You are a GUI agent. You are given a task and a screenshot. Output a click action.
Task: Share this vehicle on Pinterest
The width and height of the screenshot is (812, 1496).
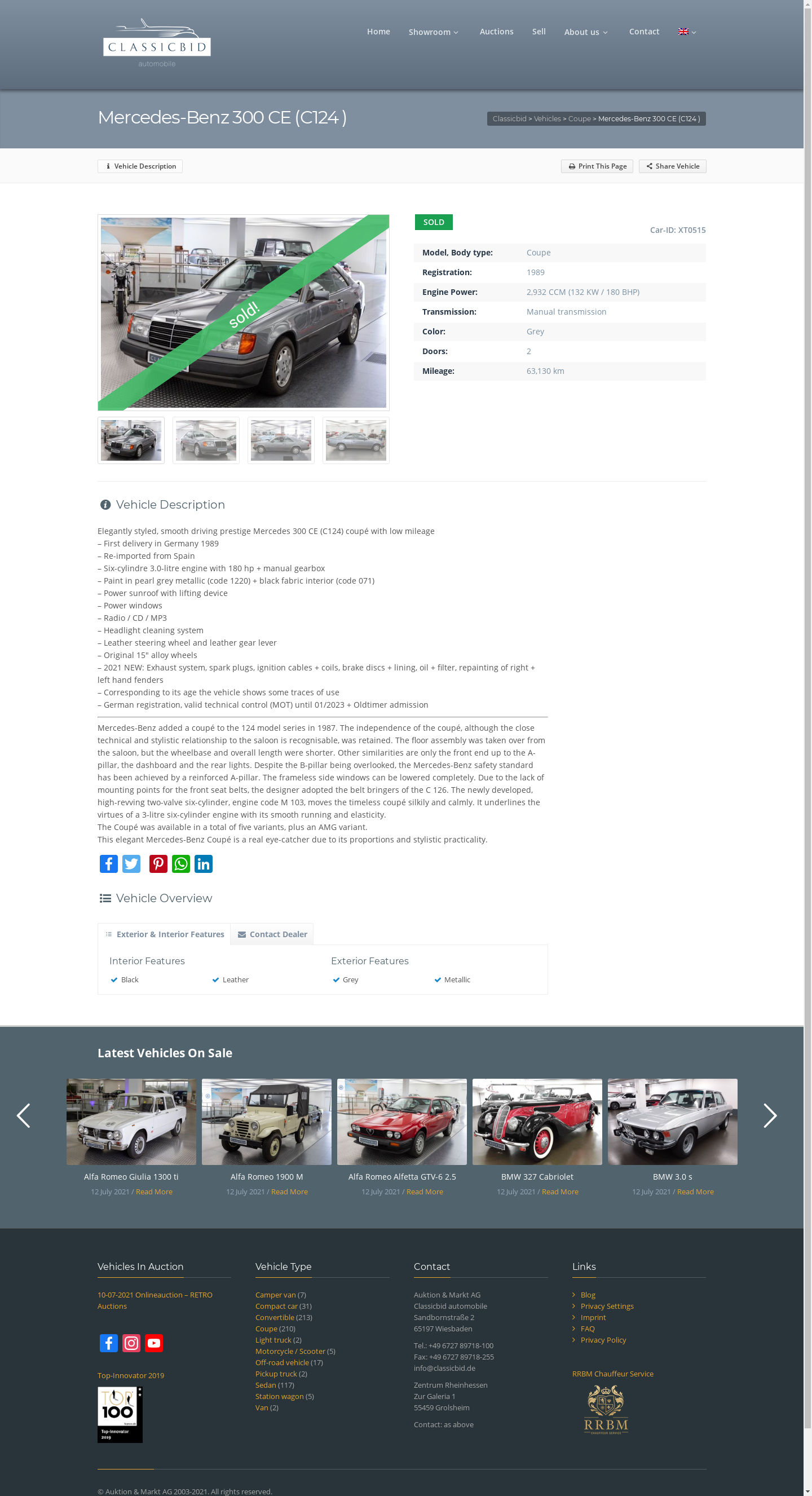point(158,863)
